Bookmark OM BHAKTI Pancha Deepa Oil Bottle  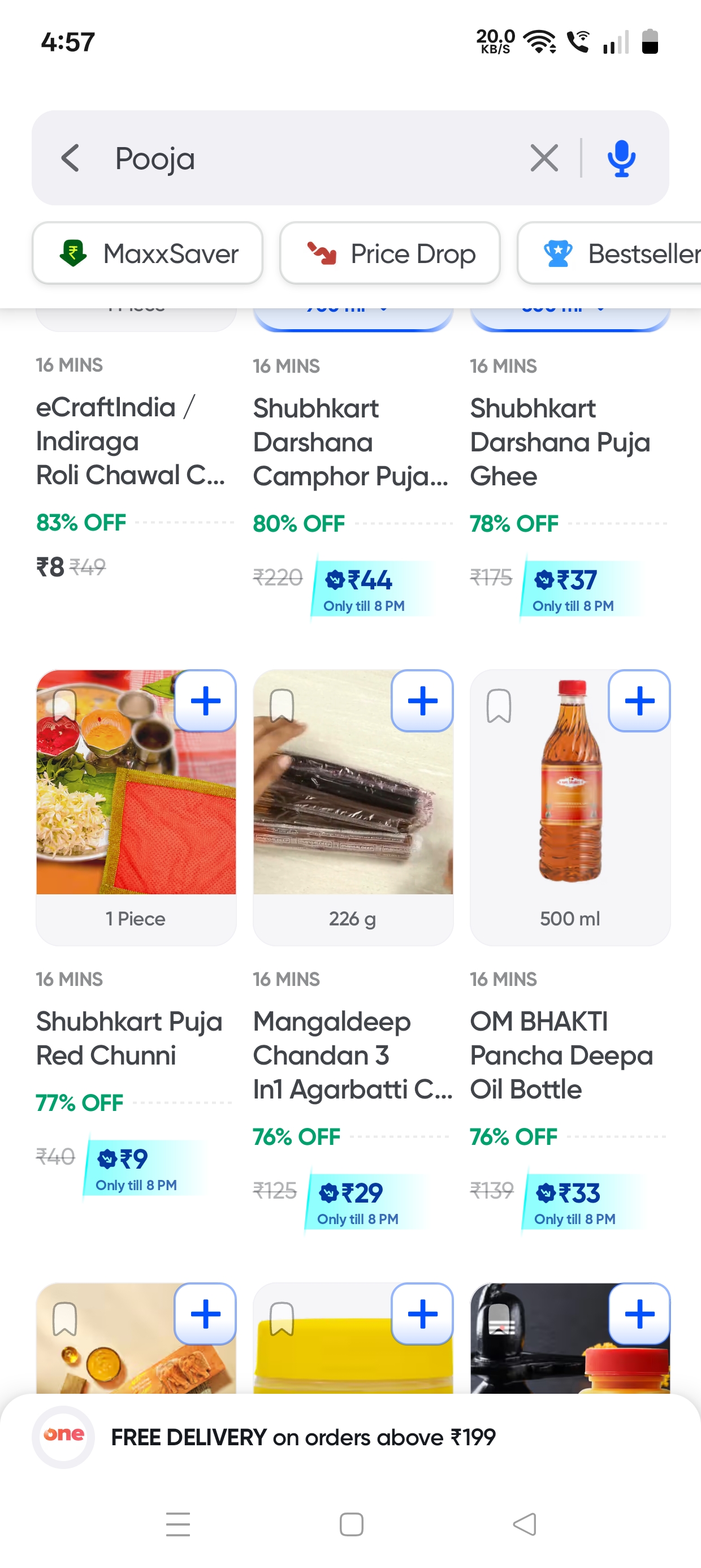tap(499, 706)
